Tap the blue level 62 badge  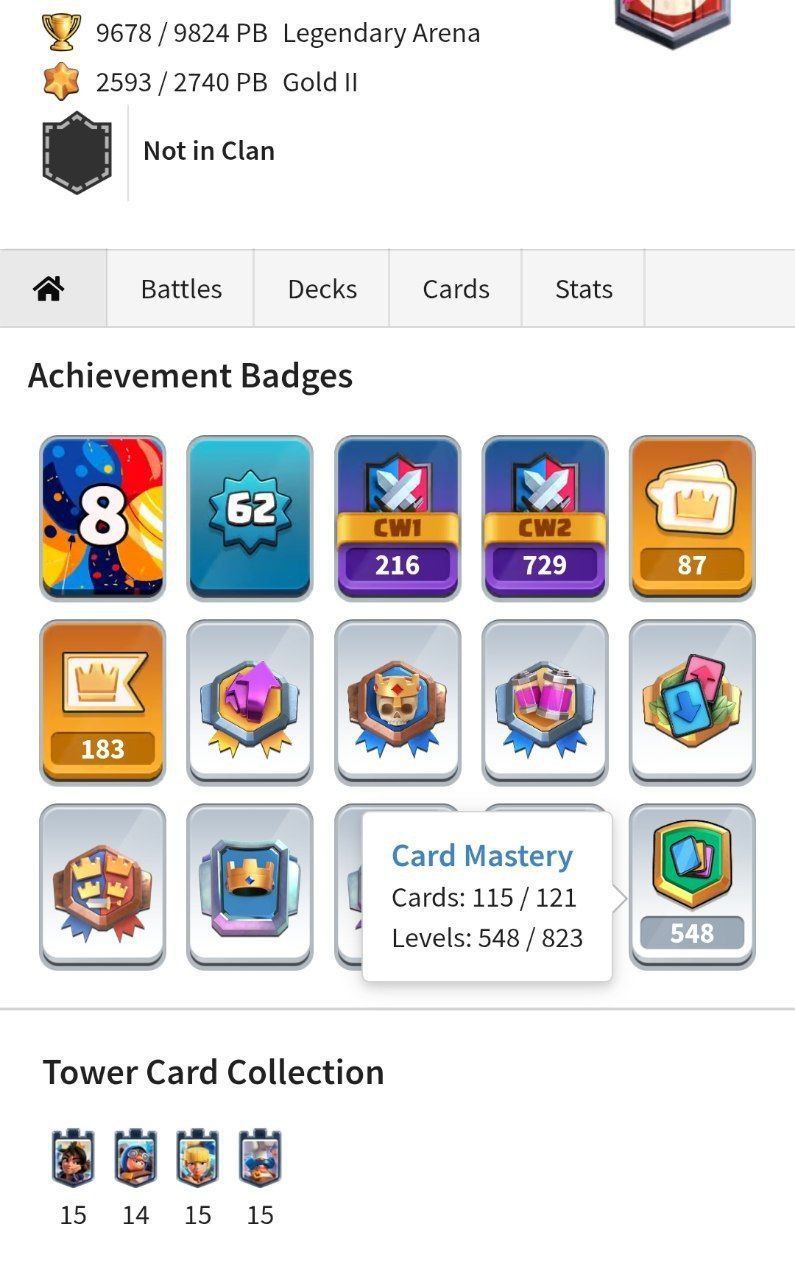coord(250,518)
